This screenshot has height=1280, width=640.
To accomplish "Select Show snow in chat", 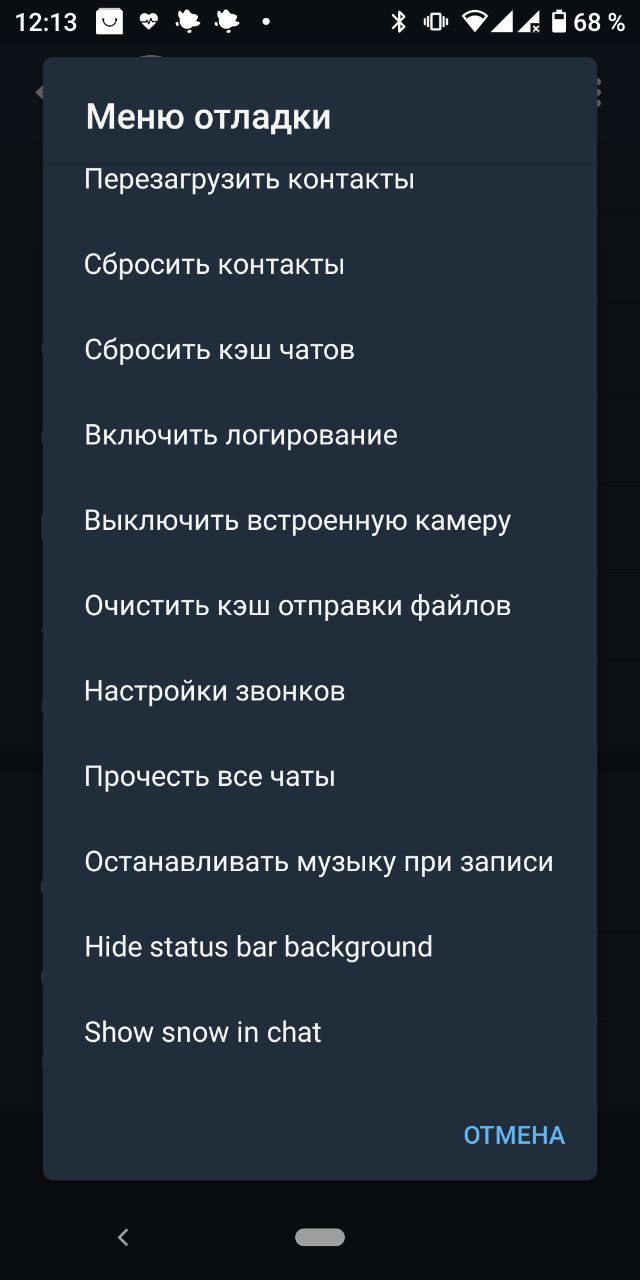I will (x=203, y=1032).
